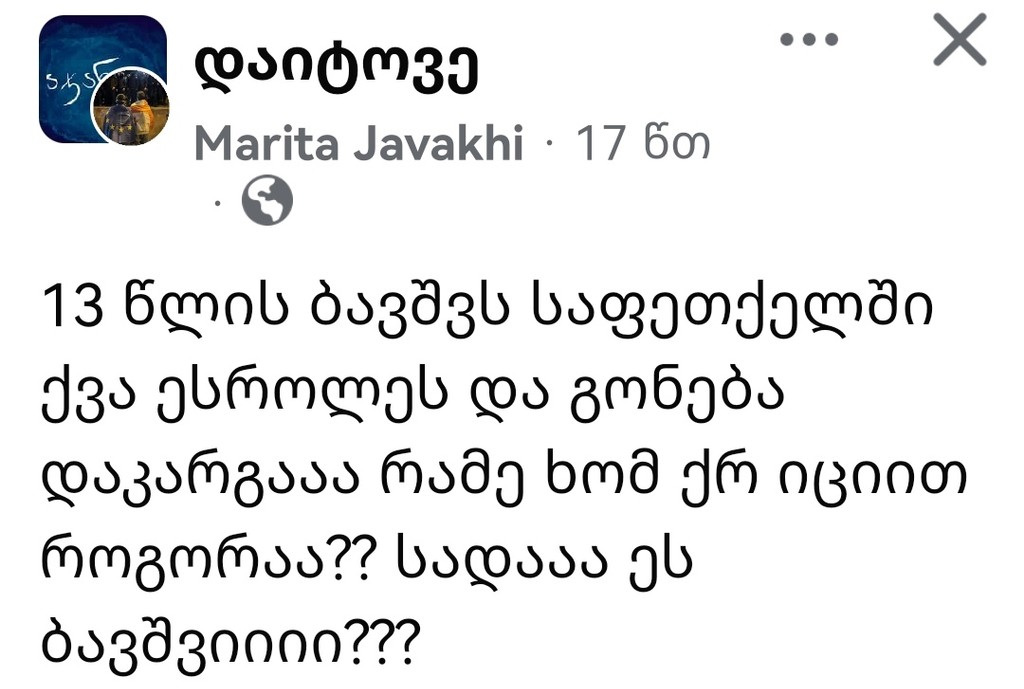Tap the group and profile avatar picture
This screenshot has width=1024, height=689.
103,80
